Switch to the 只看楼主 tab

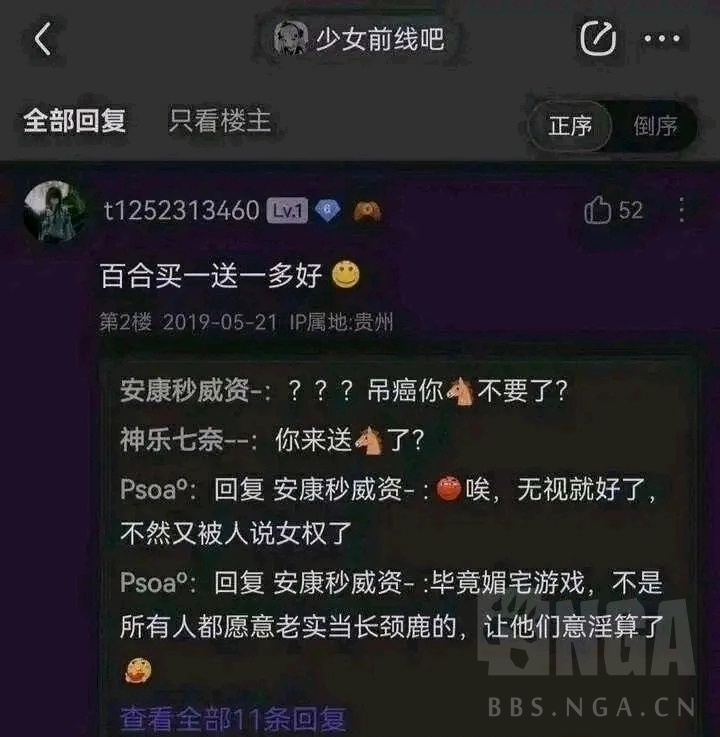click(x=220, y=122)
